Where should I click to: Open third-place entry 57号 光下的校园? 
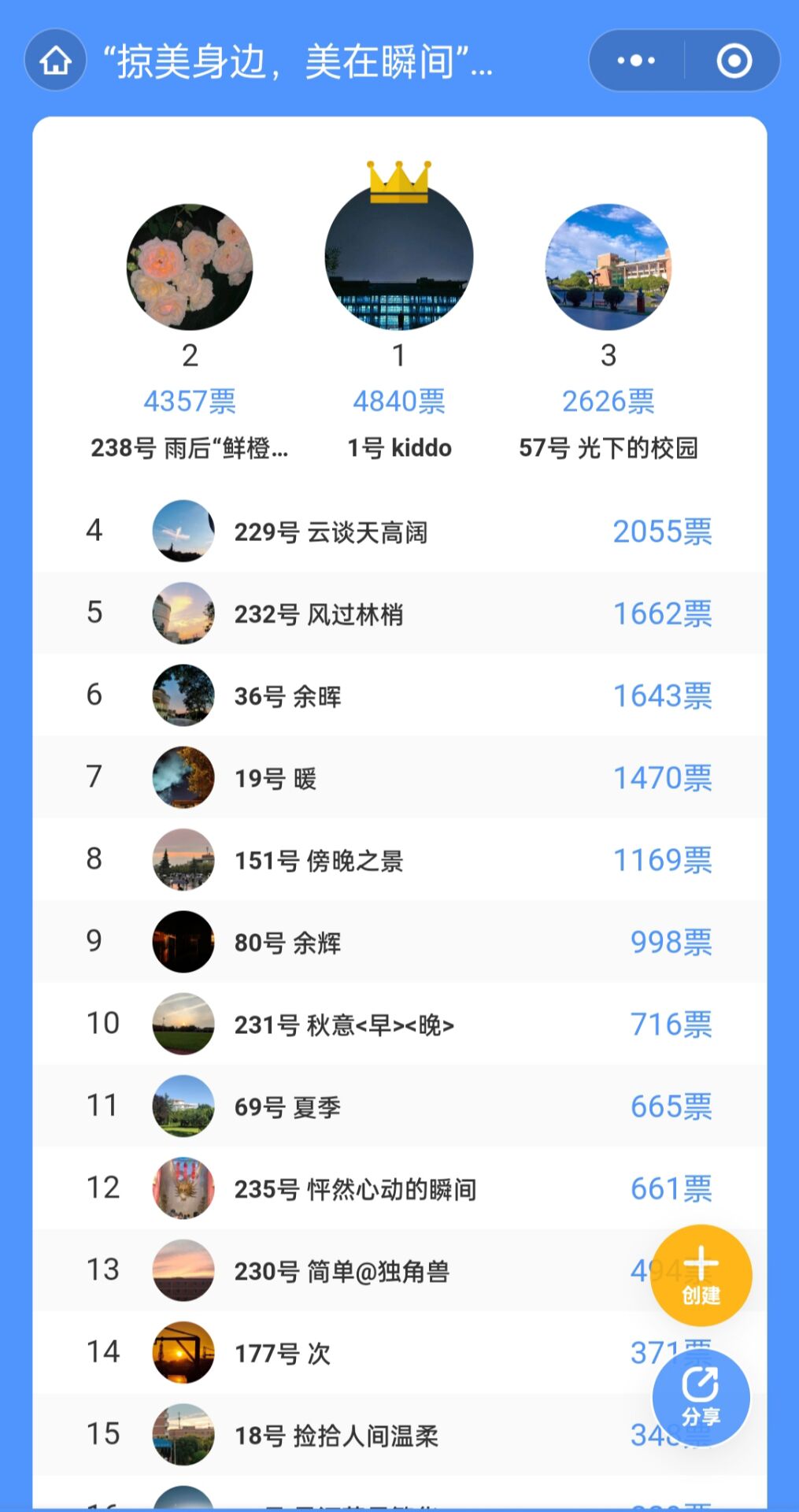point(608,268)
